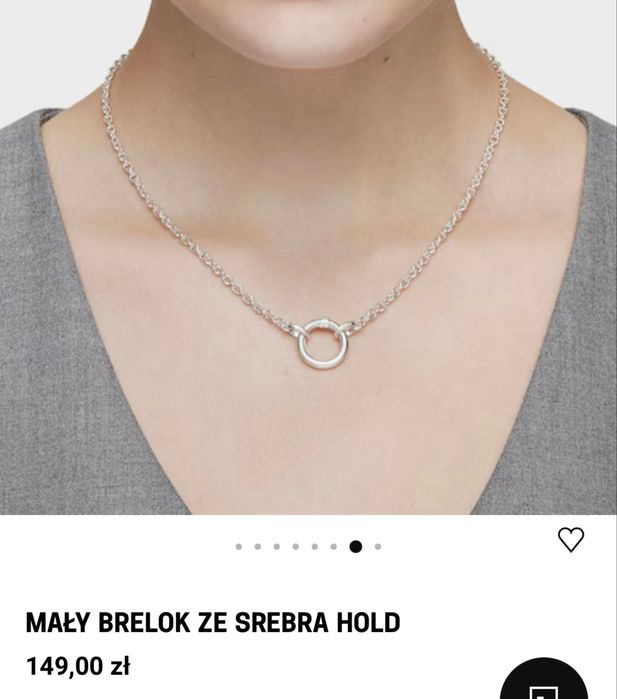
Task: Jump to the last image indicator dot
Action: [x=378, y=547]
